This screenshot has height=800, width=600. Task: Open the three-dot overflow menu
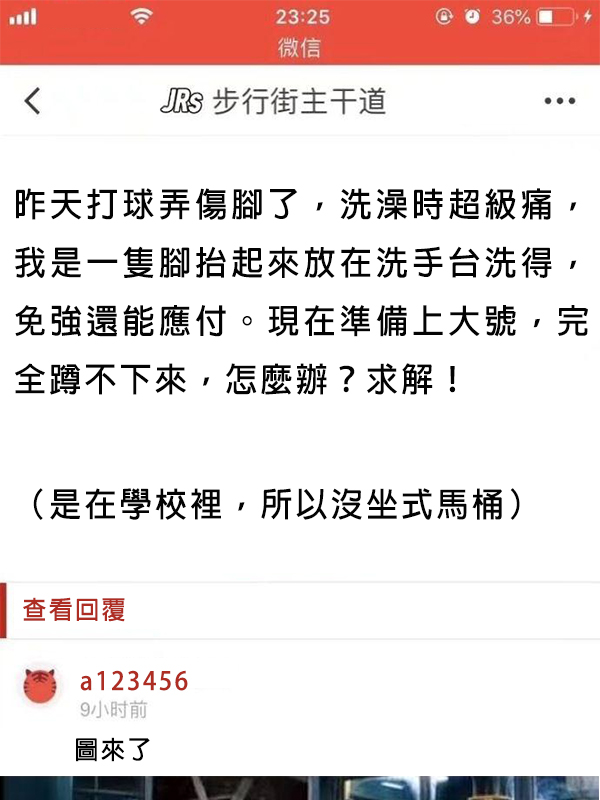pyautogui.click(x=559, y=102)
